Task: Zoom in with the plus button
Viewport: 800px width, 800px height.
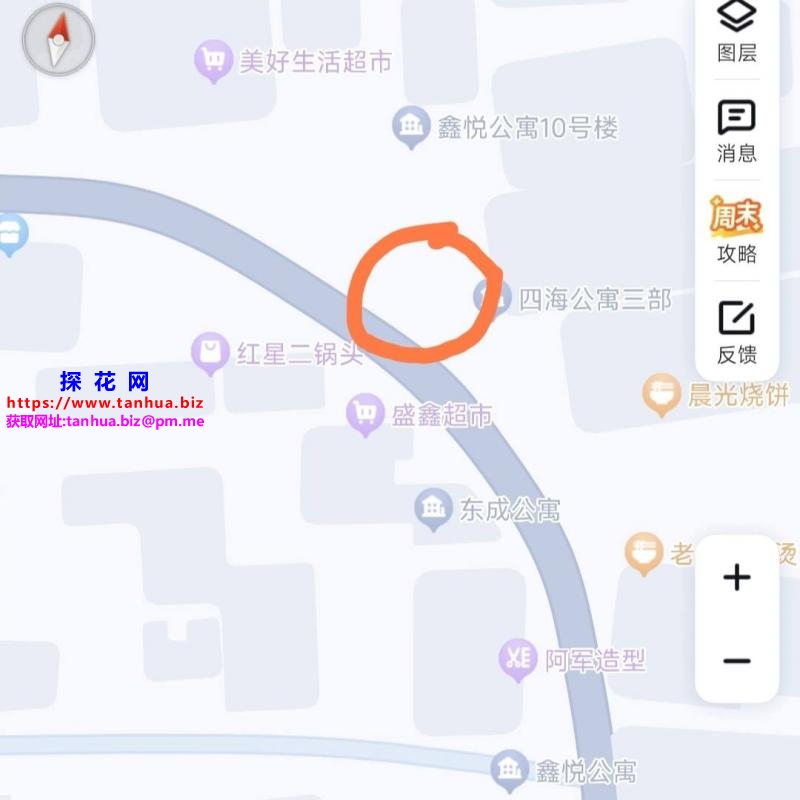Action: tap(737, 577)
